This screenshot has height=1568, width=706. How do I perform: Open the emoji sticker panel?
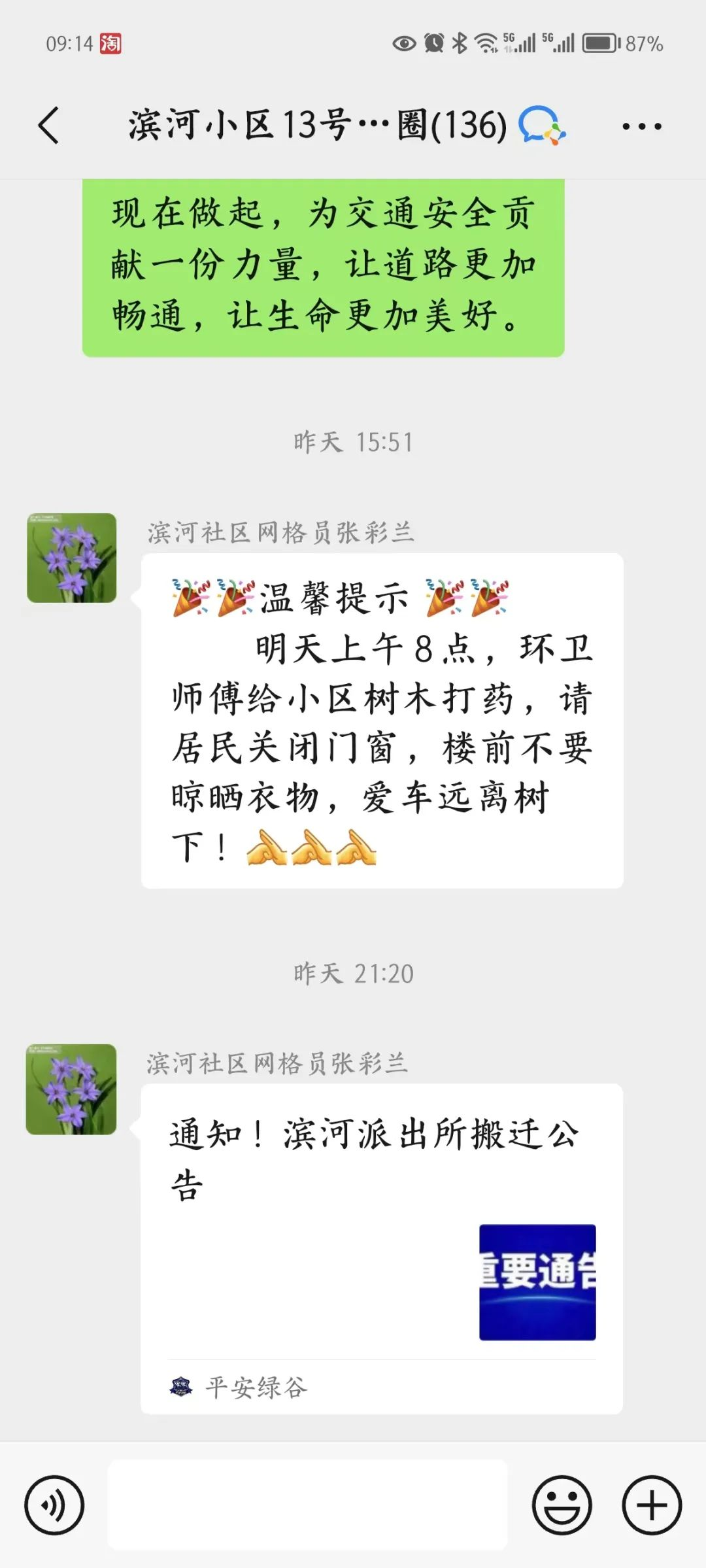click(562, 1505)
